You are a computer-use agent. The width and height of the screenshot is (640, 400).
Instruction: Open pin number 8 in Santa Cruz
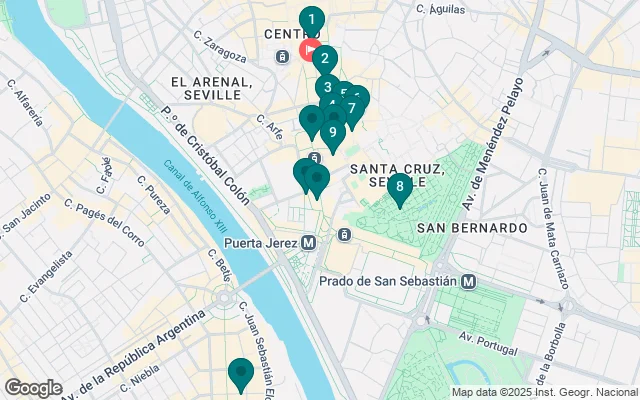(x=399, y=185)
